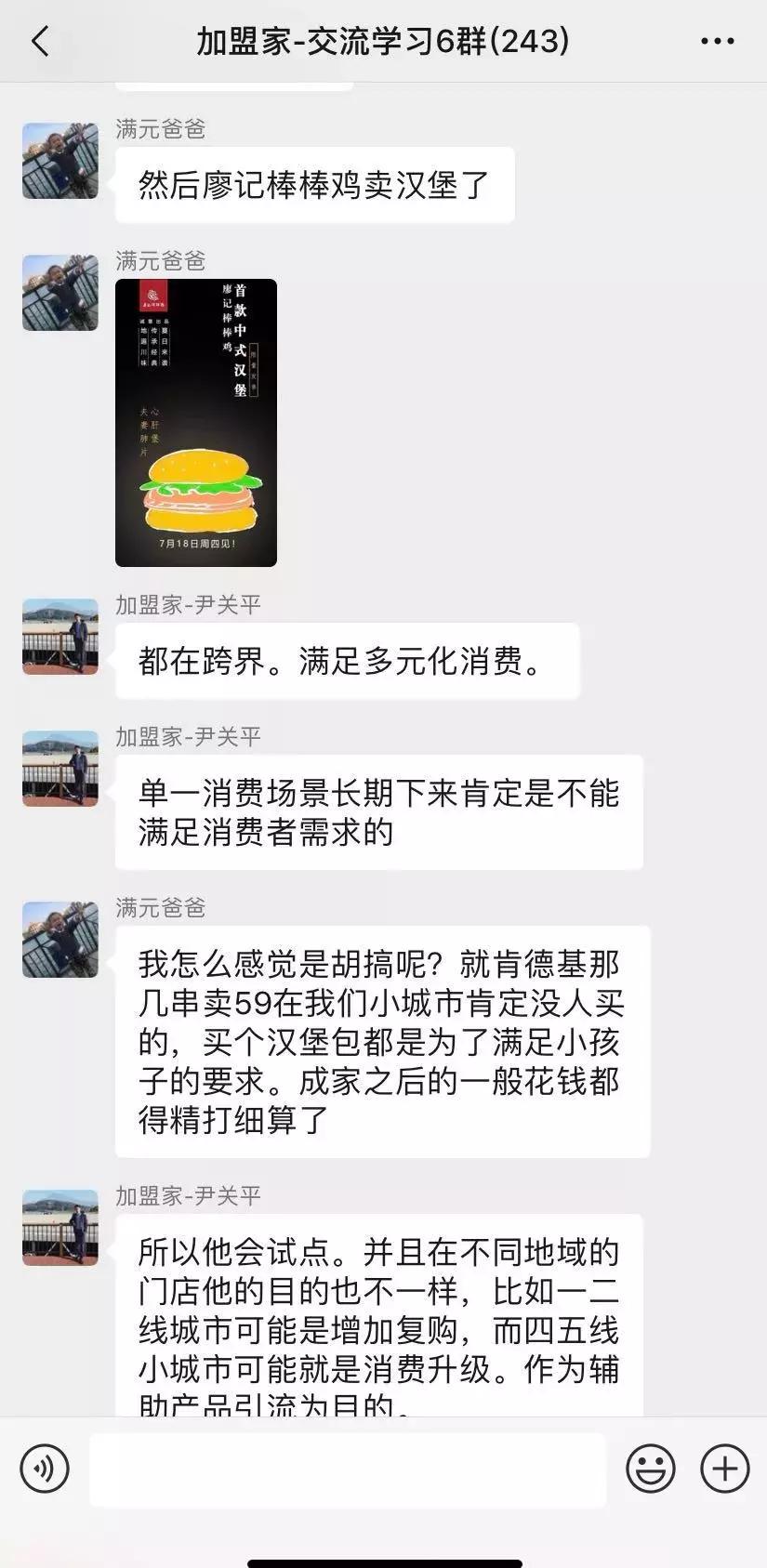The height and width of the screenshot is (1568, 767).
Task: Tap the back arrow to exit chat
Action: tap(35, 39)
